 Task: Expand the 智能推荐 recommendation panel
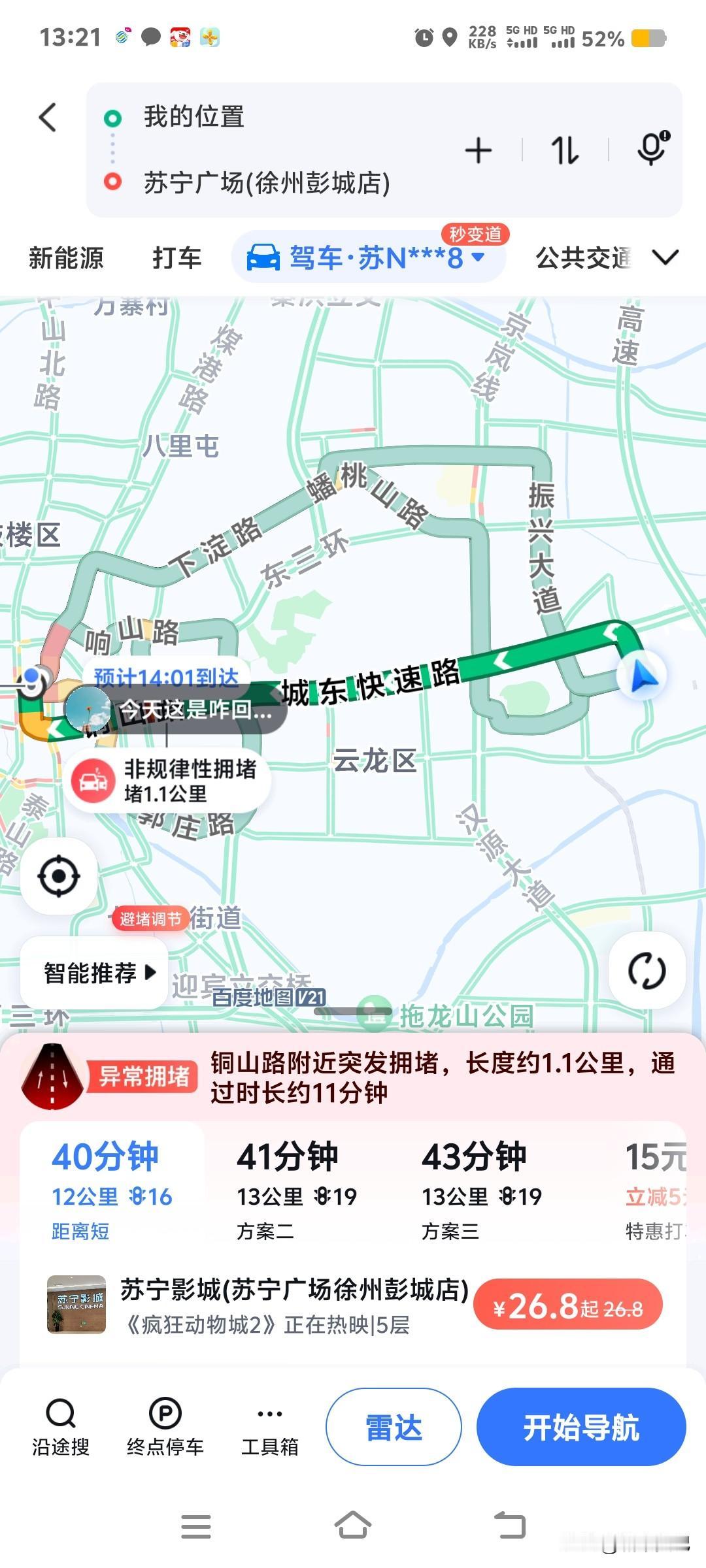(95, 973)
